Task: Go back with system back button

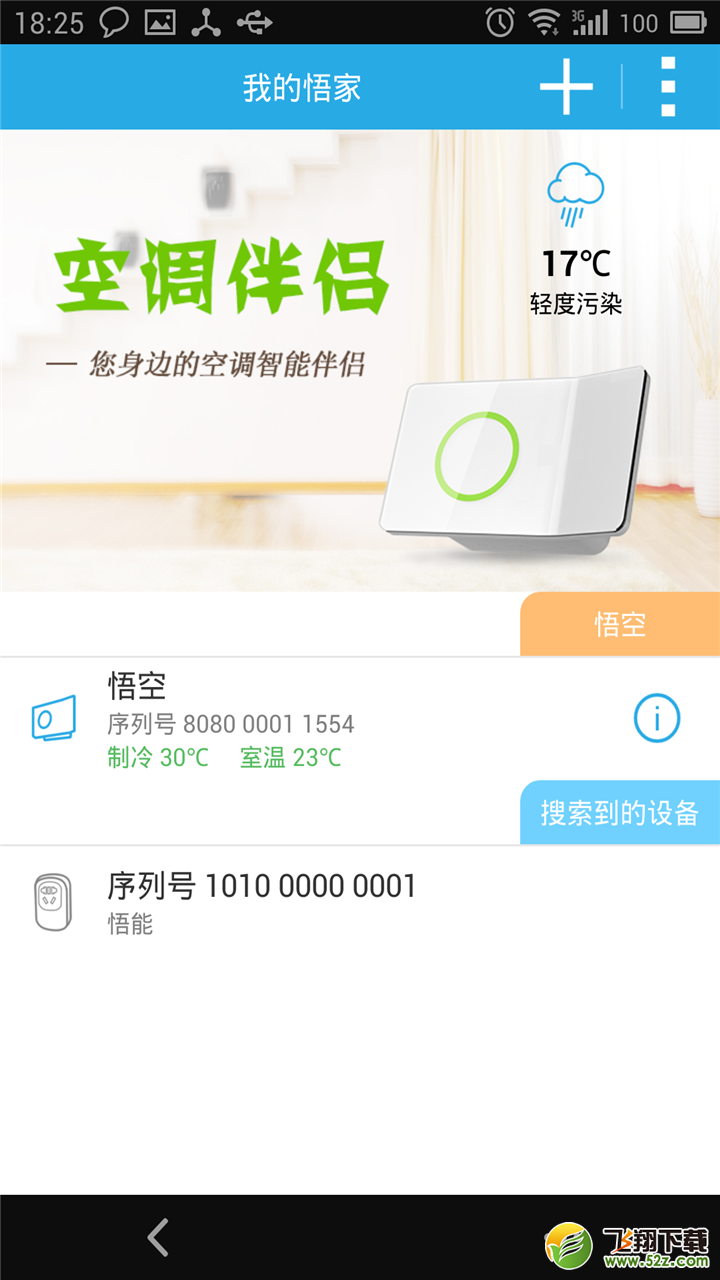Action: tap(158, 1237)
